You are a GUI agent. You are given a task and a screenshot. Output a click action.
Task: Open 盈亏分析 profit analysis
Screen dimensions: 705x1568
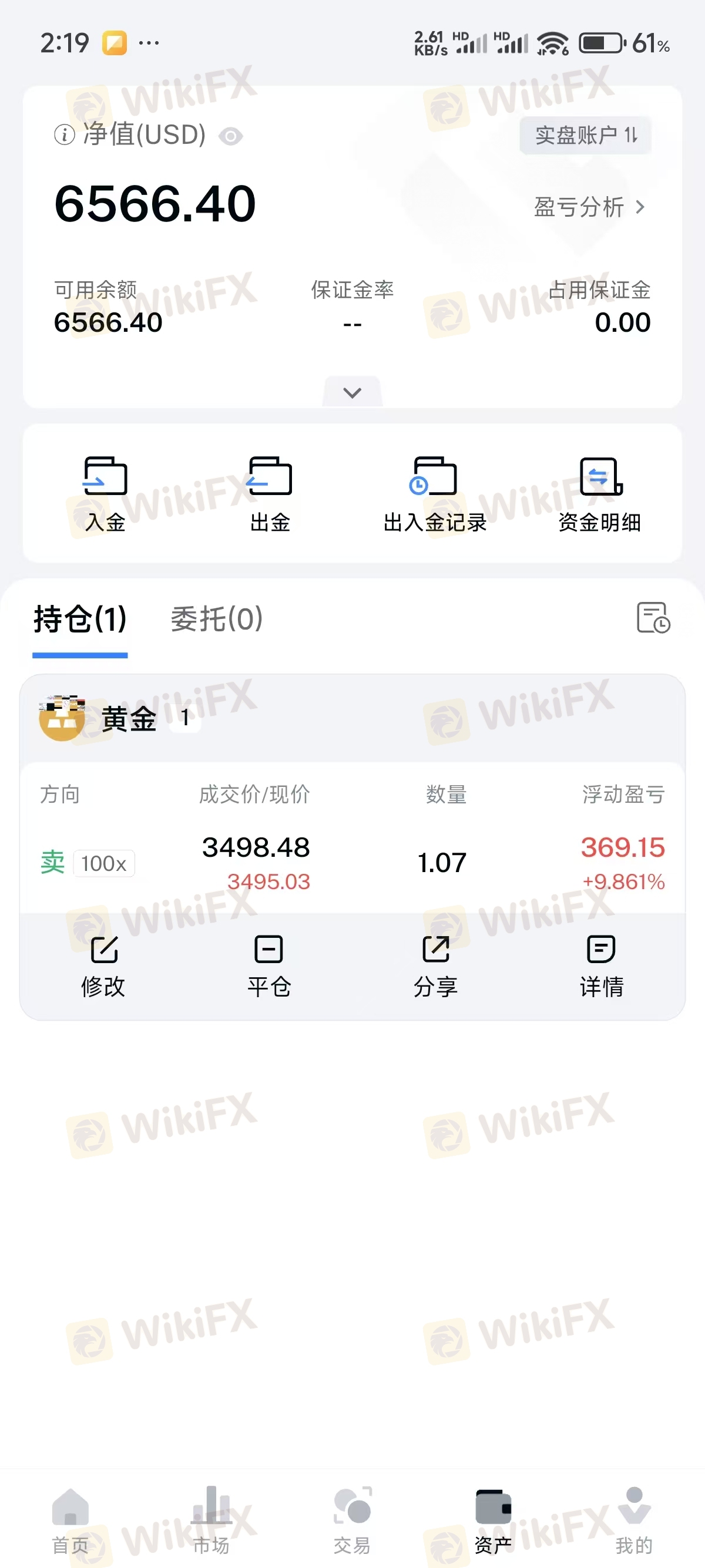(588, 207)
